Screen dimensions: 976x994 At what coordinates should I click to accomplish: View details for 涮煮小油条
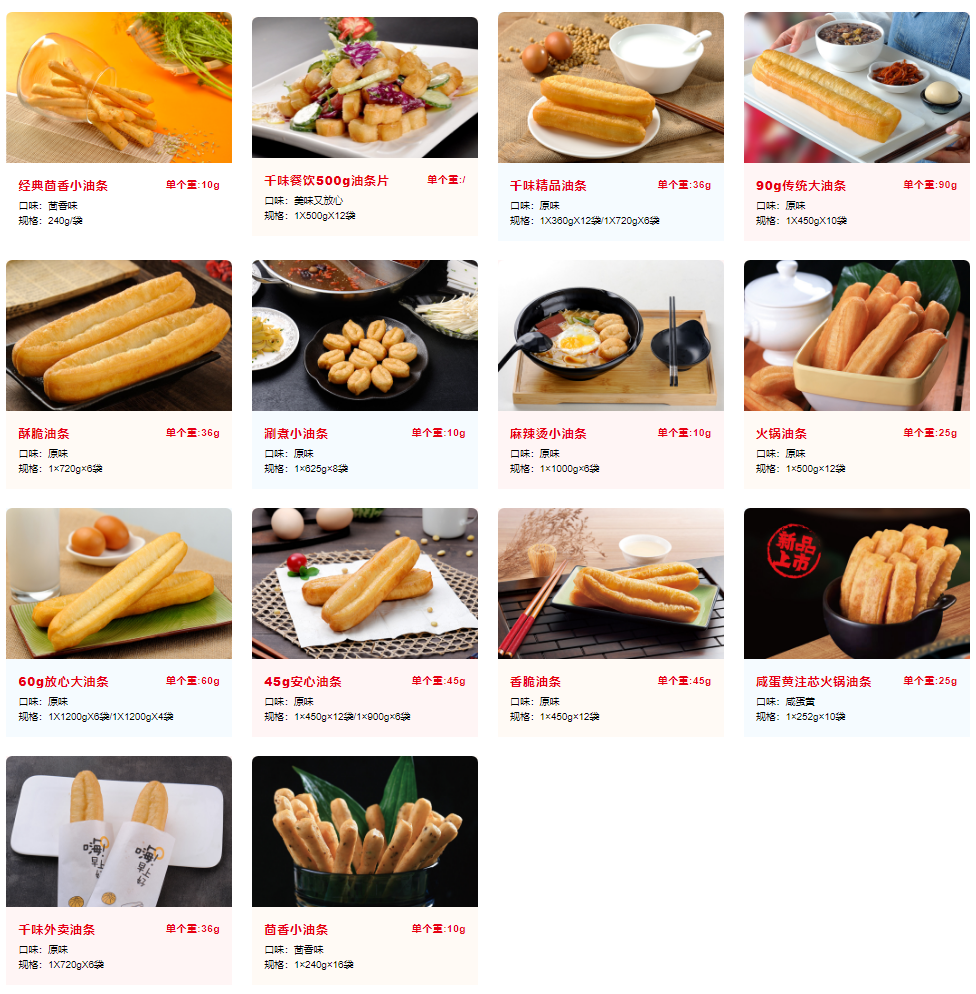(365, 336)
